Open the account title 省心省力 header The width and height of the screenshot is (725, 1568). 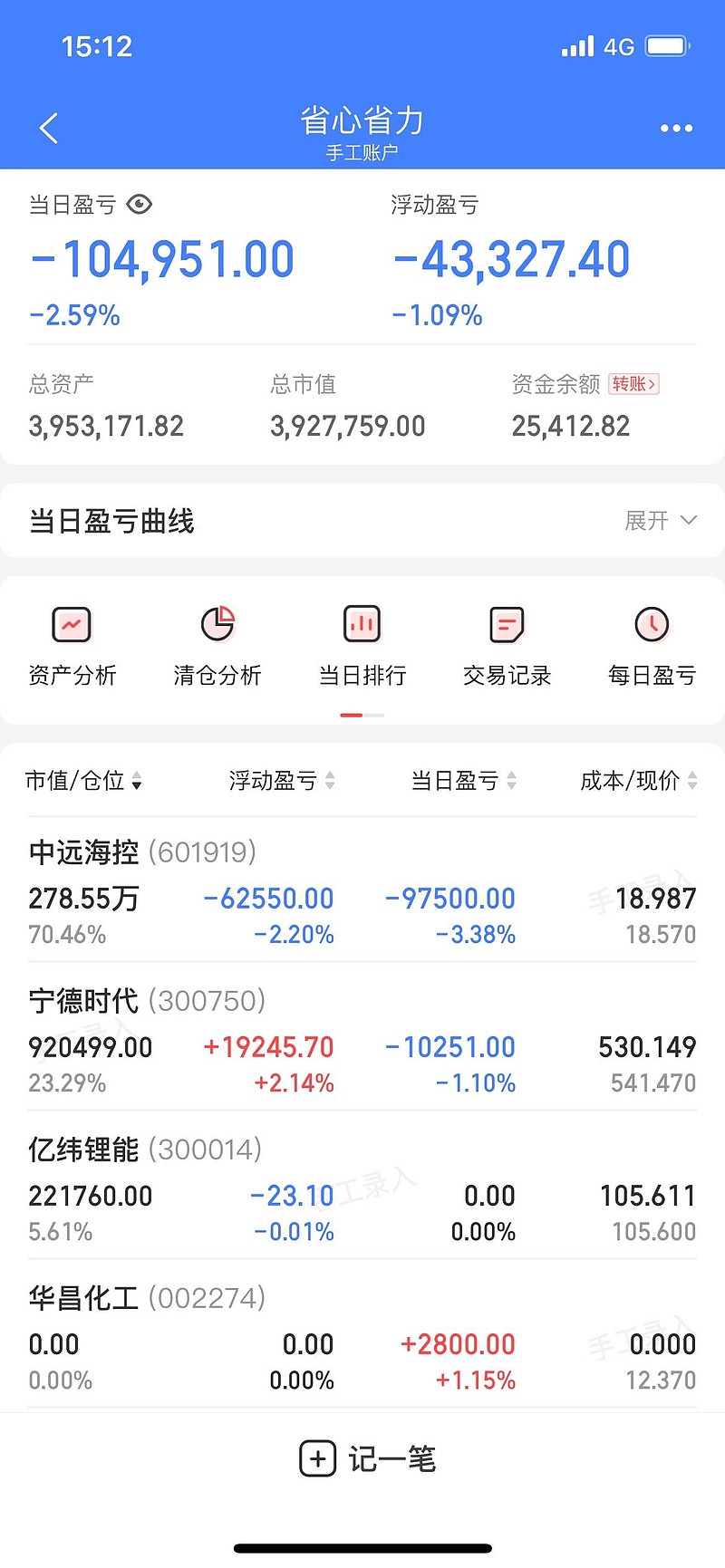pos(362,120)
